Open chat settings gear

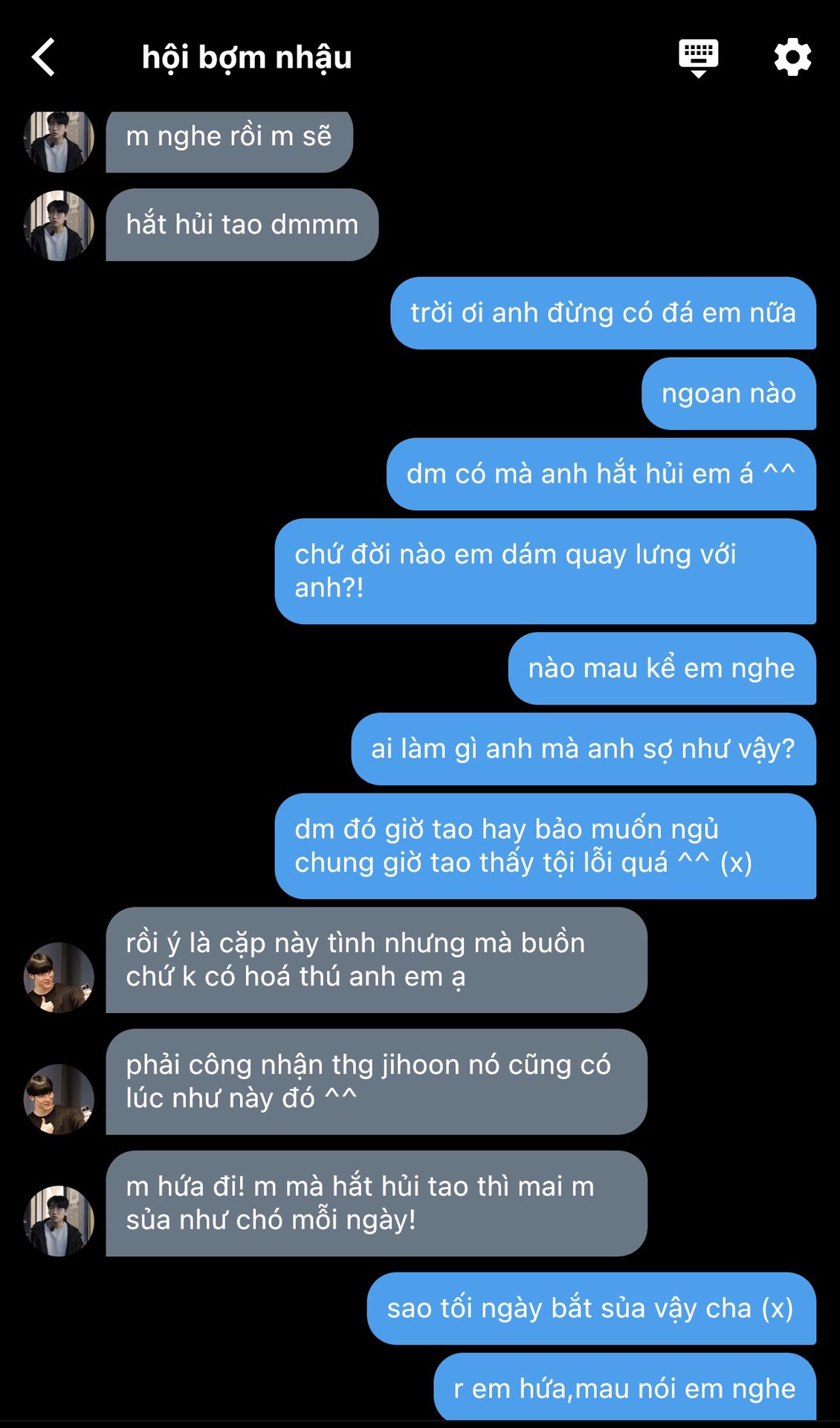[x=792, y=57]
